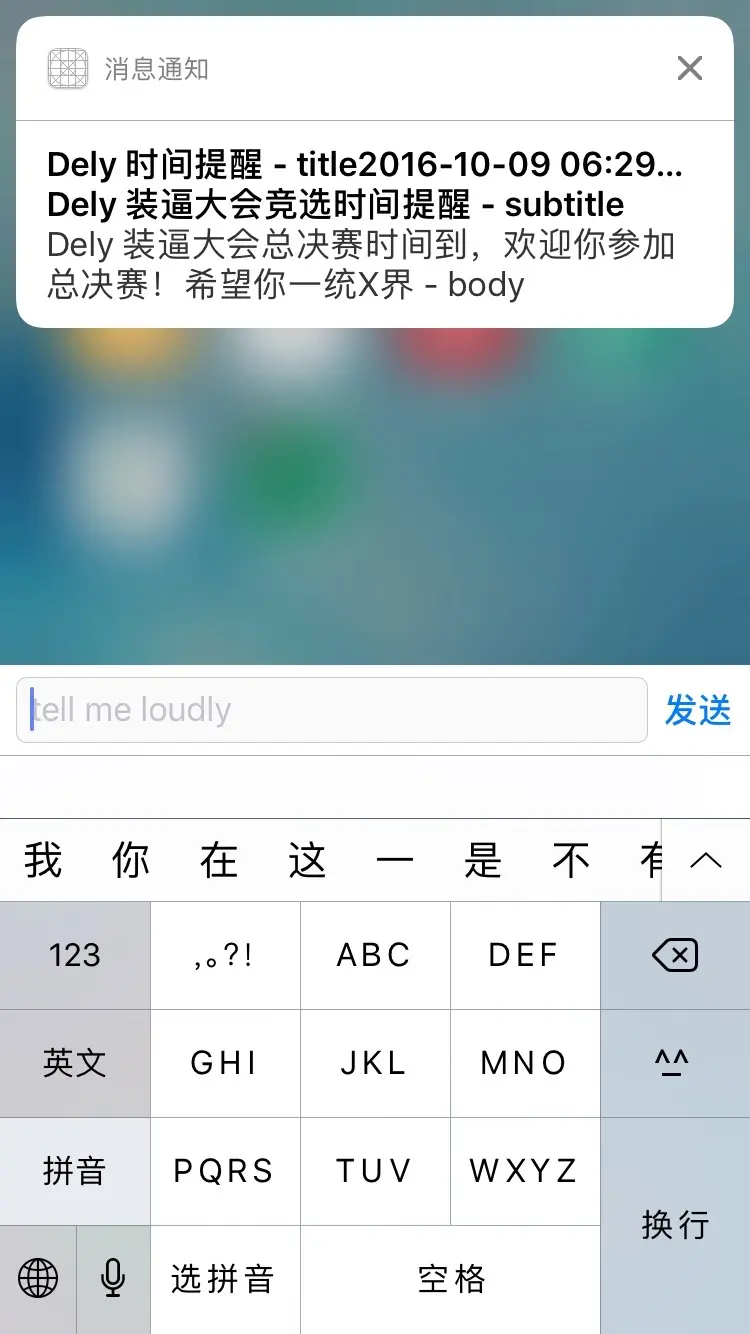Tap the ABC key
Image resolution: width=750 pixels, height=1334 pixels.
click(x=374, y=955)
